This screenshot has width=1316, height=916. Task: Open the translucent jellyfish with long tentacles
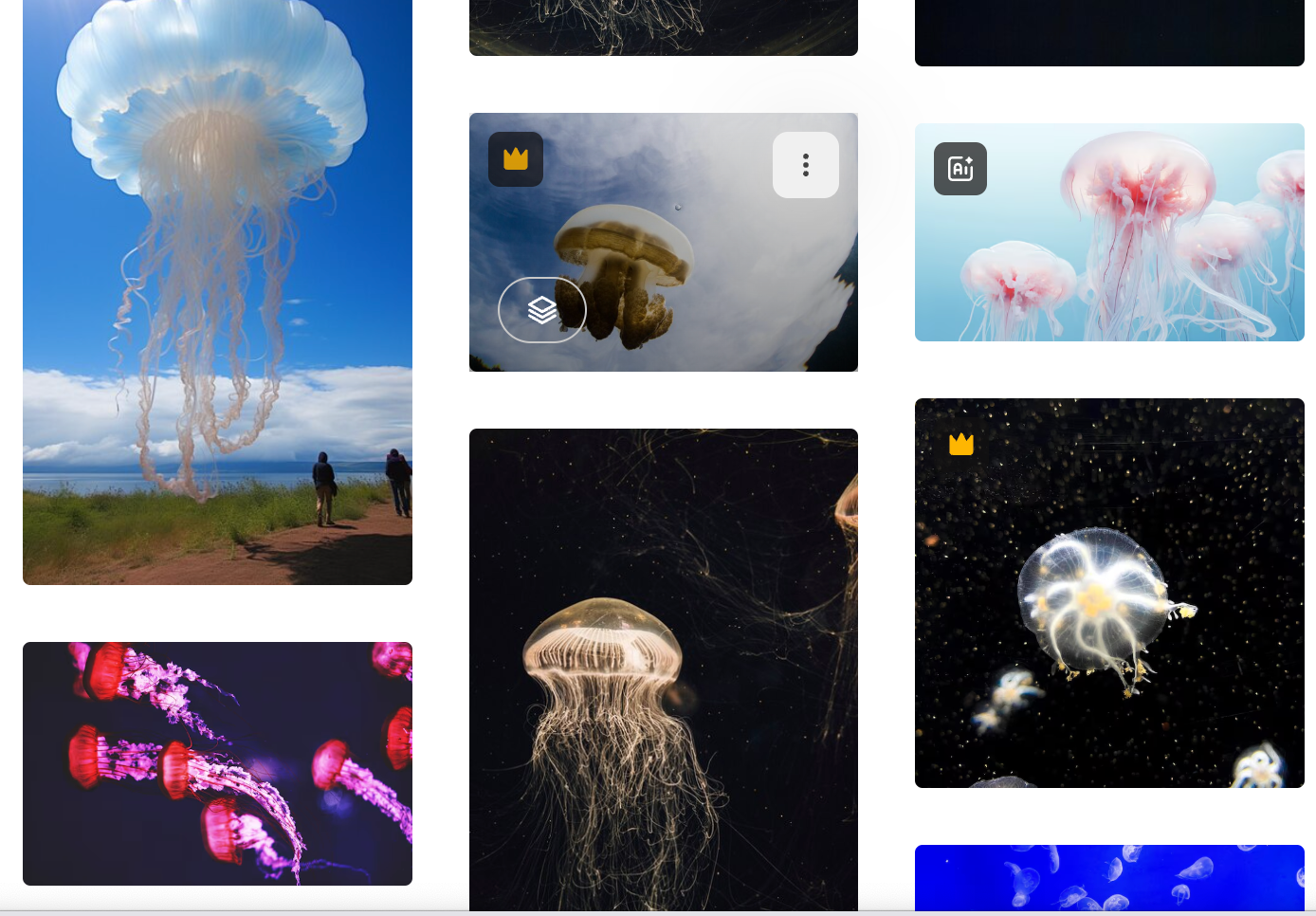(663, 683)
